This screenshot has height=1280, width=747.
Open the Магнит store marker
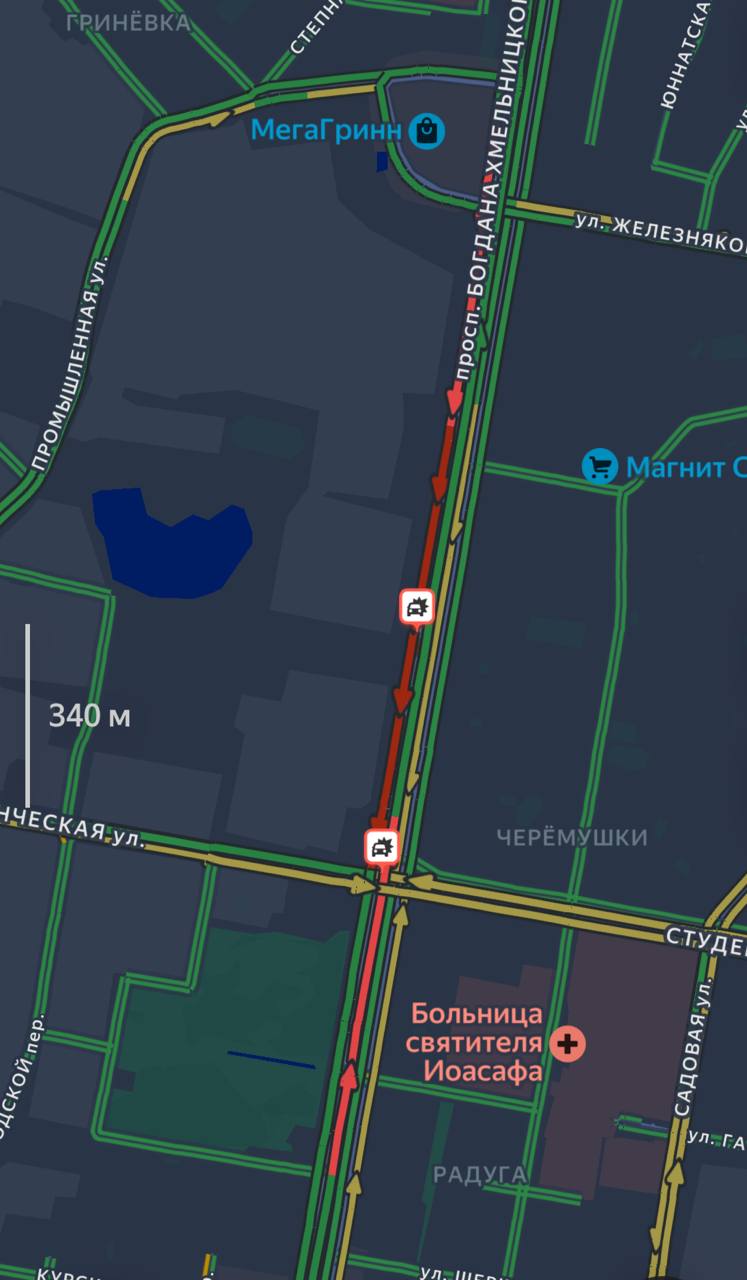pos(600,466)
